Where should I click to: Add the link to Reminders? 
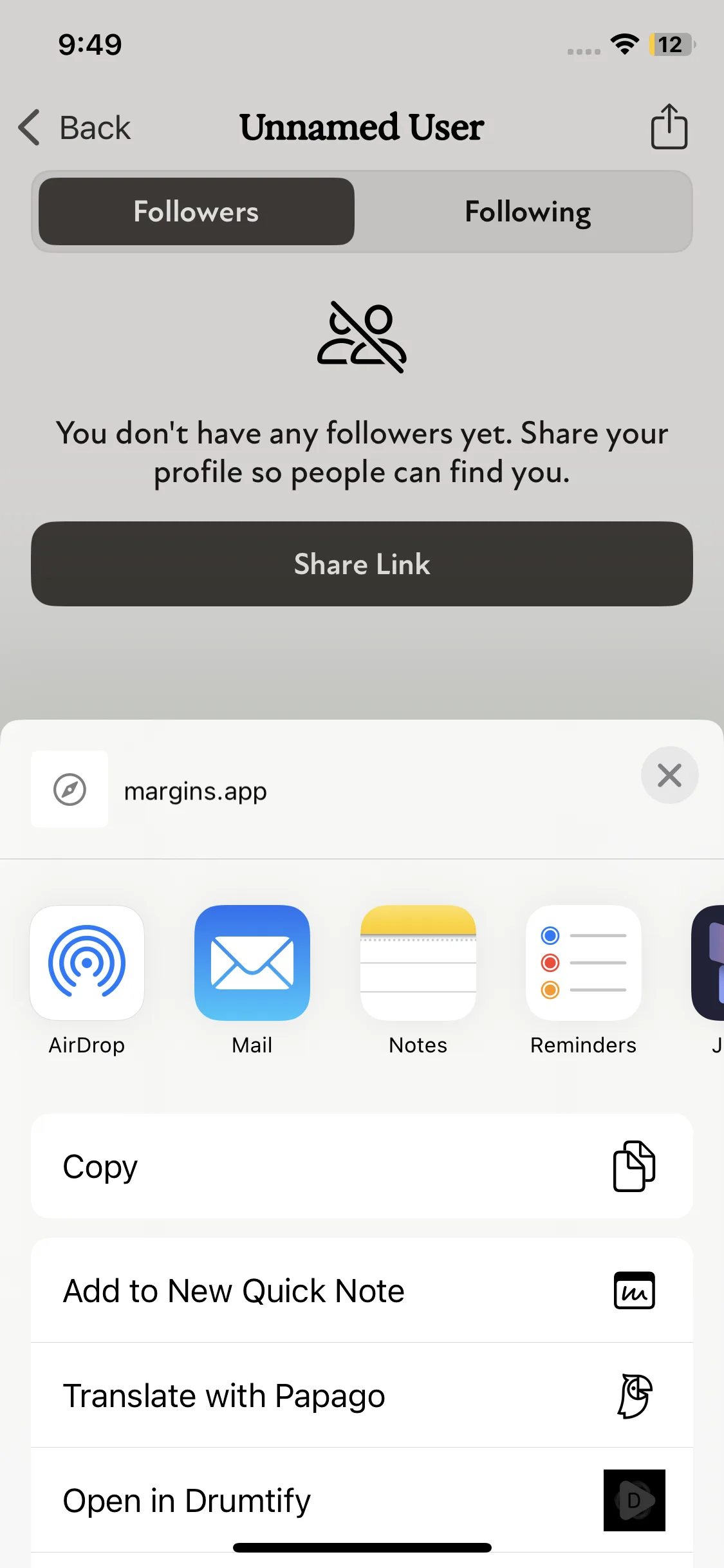pyautogui.click(x=584, y=963)
